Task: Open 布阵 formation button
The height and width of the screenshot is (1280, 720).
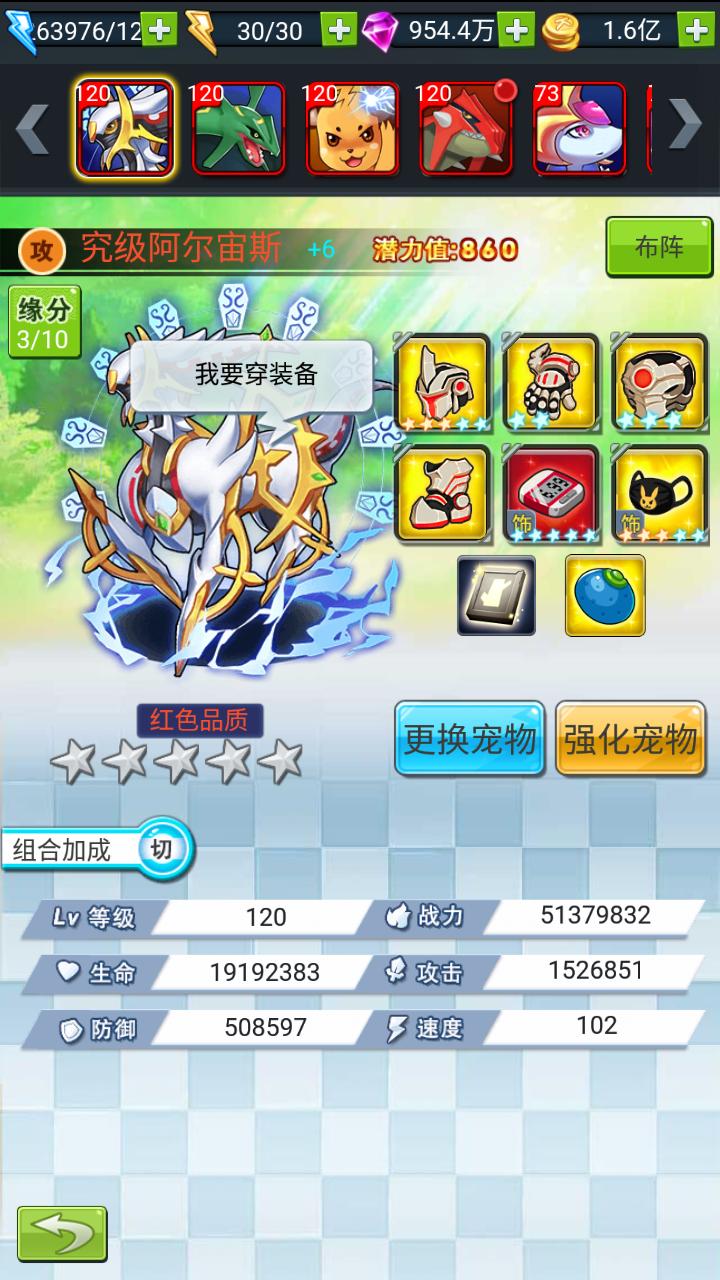Action: click(x=659, y=247)
